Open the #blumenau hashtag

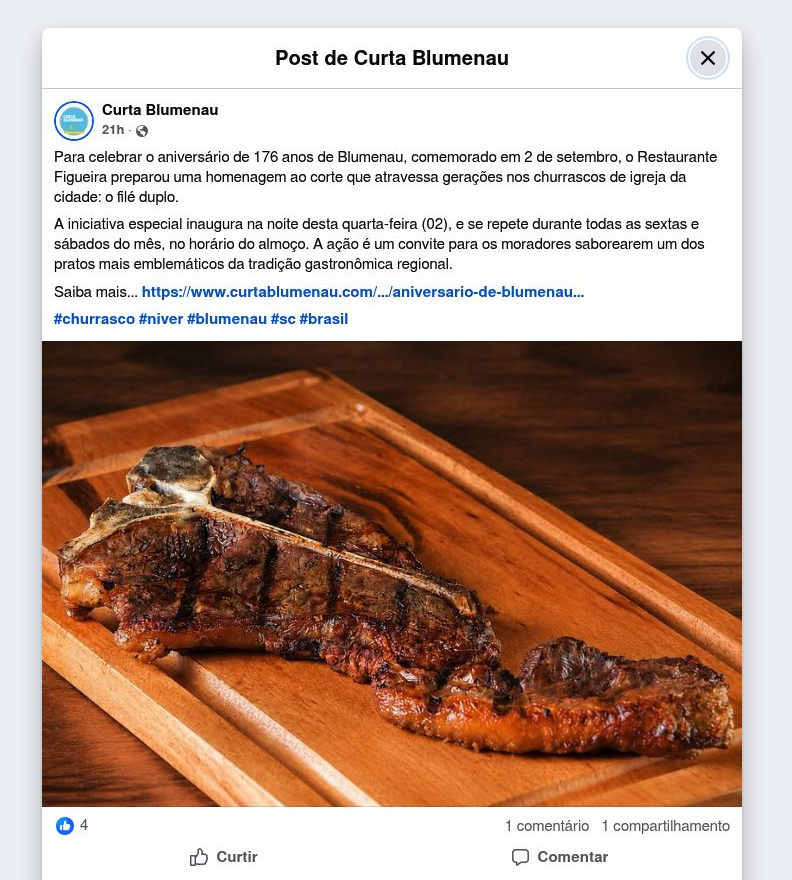pos(227,319)
